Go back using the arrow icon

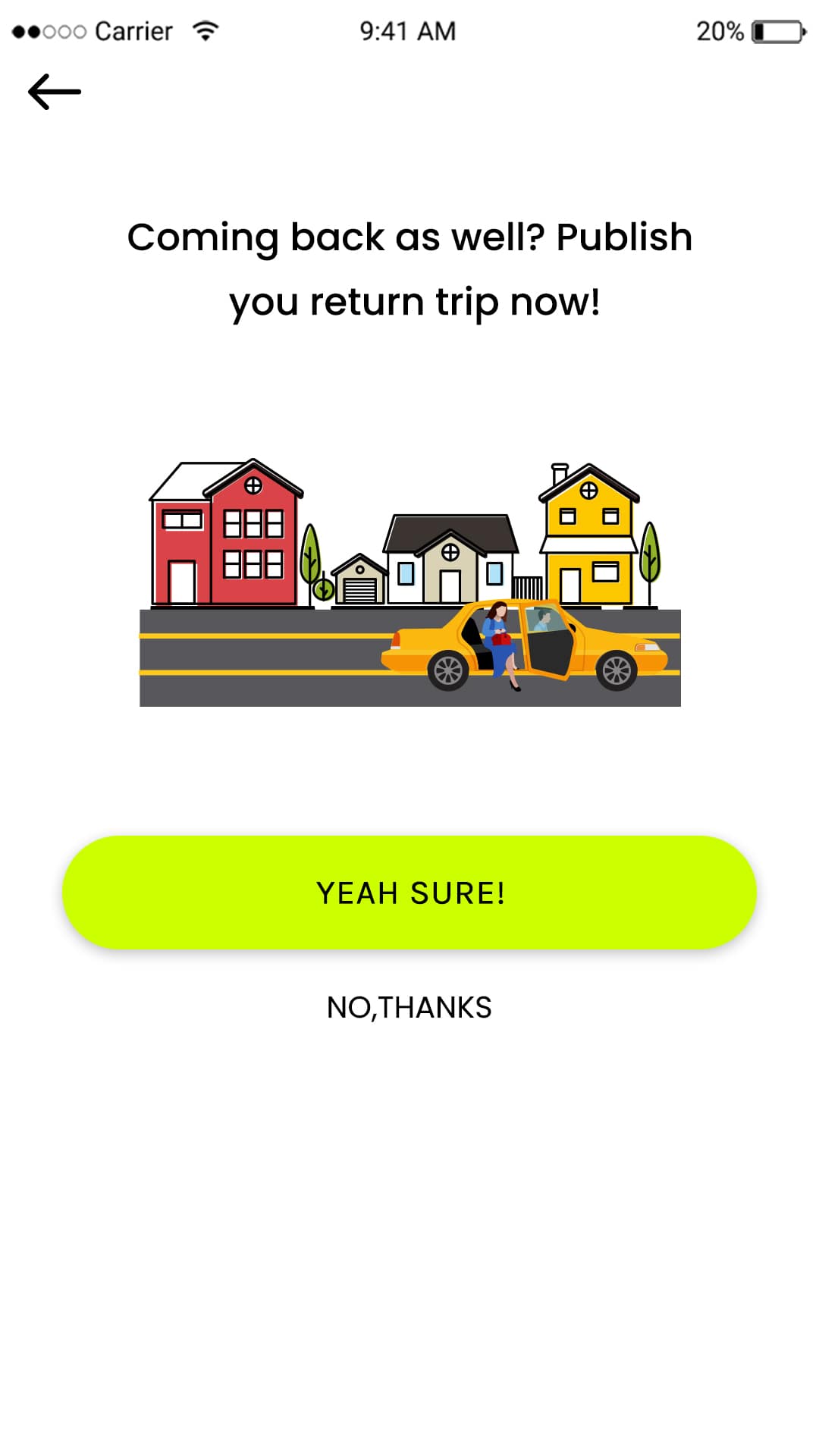pos(55,92)
